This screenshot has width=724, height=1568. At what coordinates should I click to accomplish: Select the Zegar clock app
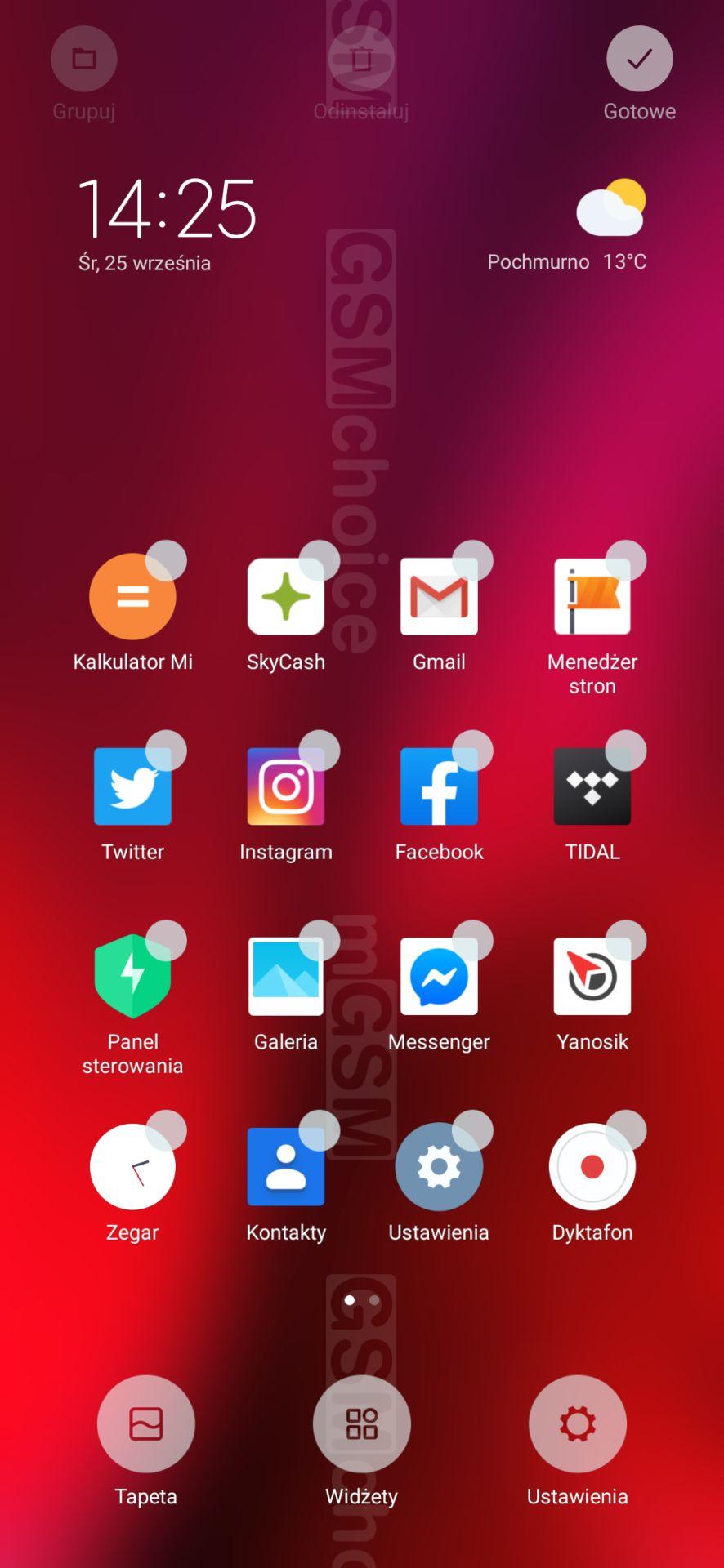132,1167
